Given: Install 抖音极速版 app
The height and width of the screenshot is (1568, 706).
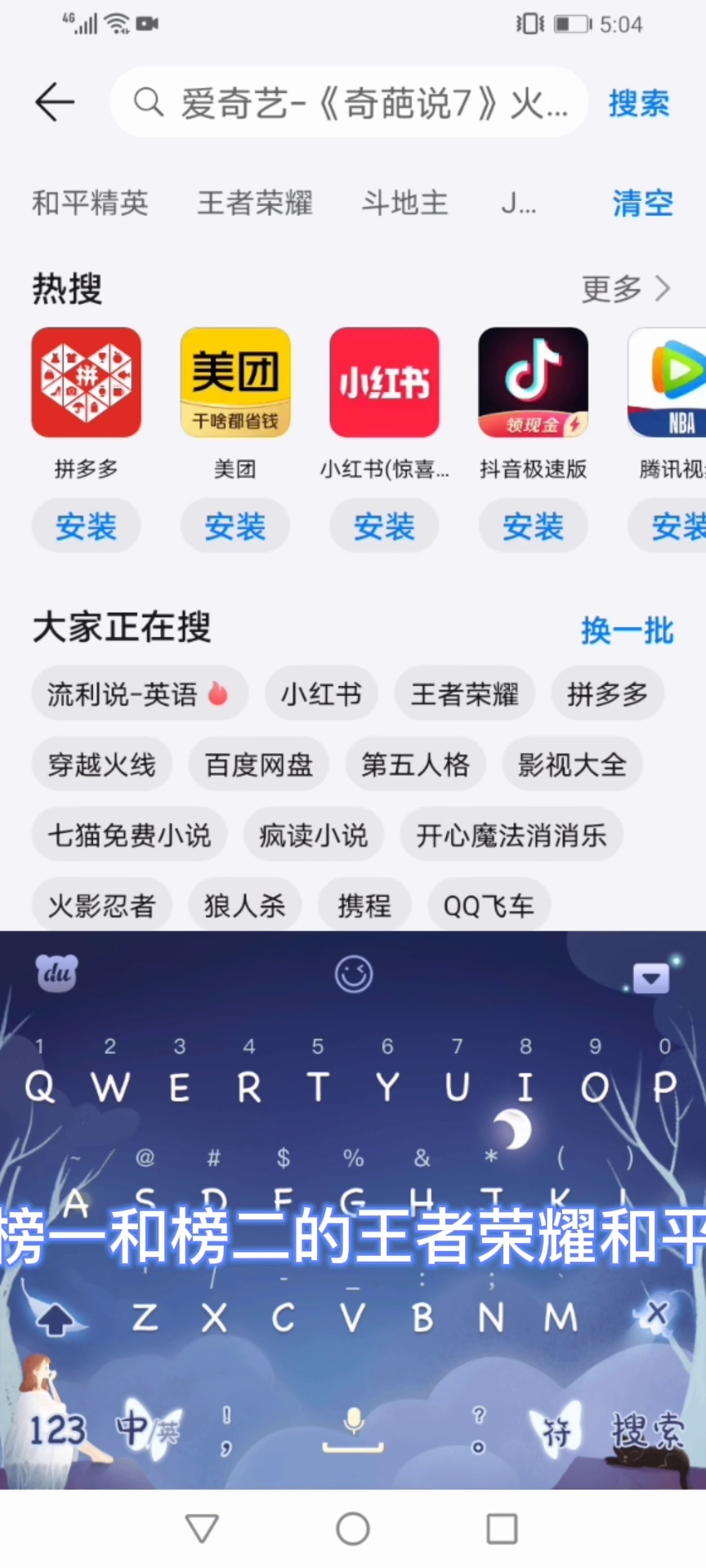Looking at the screenshot, I should (x=533, y=527).
